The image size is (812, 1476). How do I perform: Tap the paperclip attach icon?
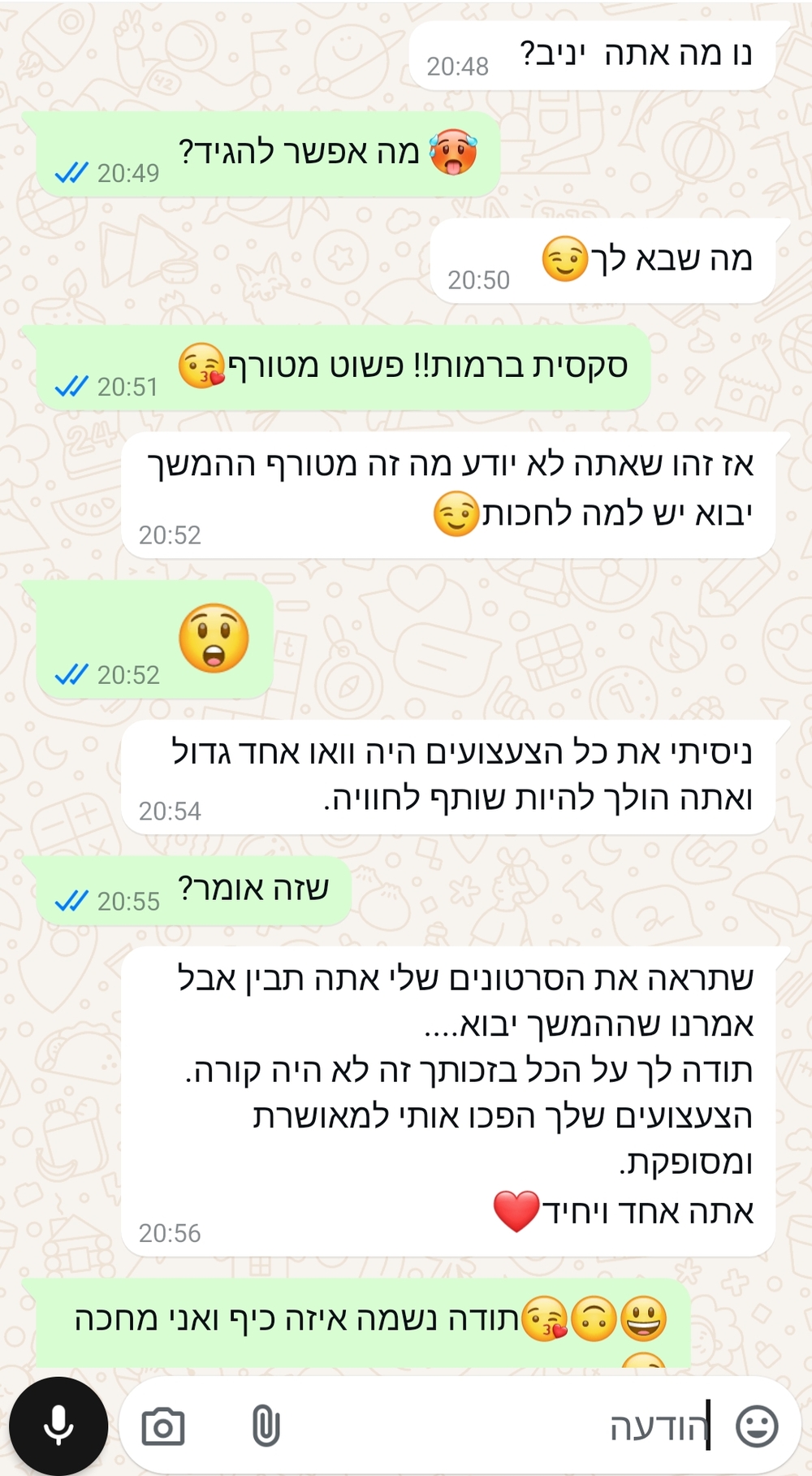266,1426
